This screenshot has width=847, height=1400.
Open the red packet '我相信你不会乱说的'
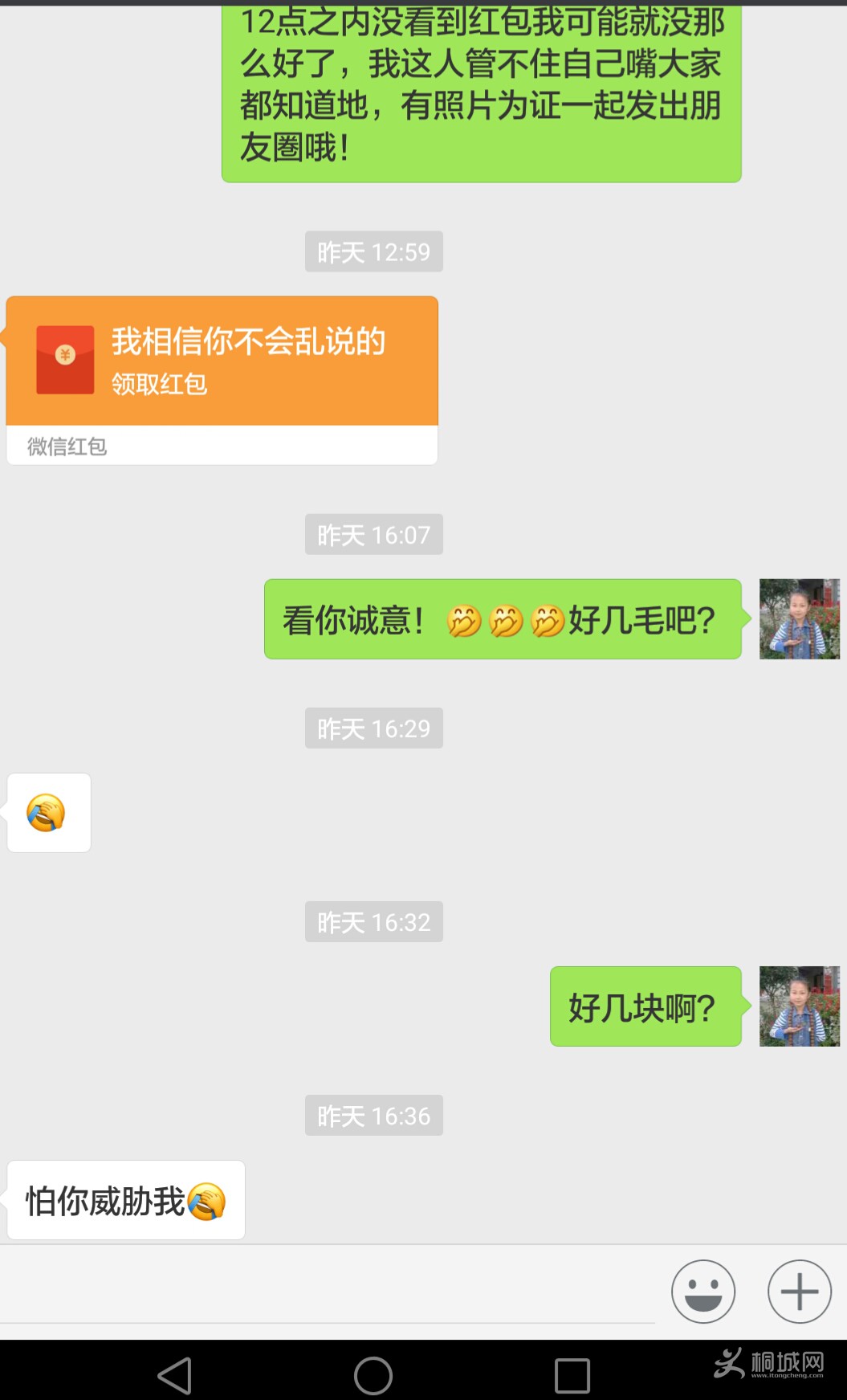pyautogui.click(x=222, y=362)
